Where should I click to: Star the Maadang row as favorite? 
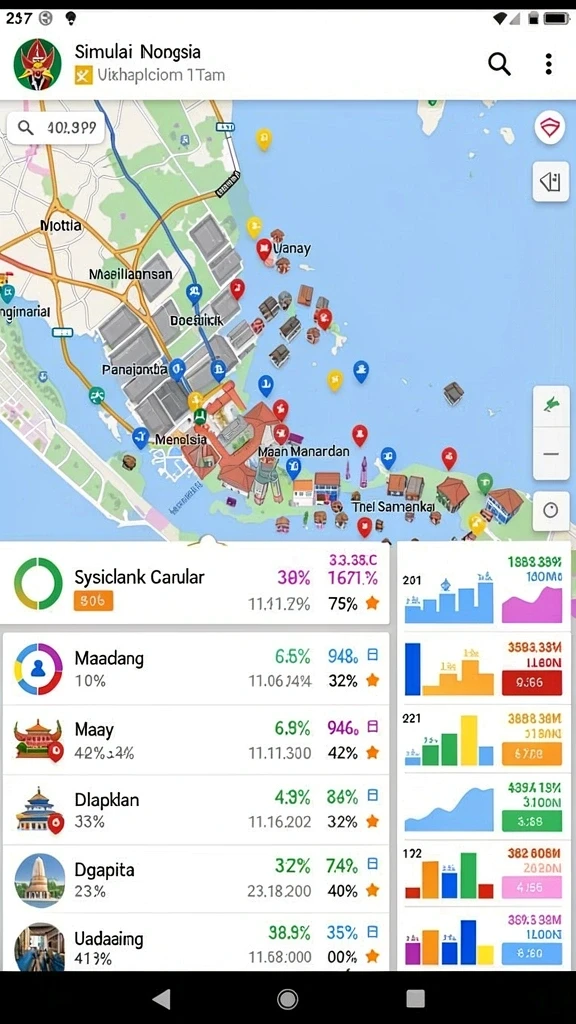[372, 680]
